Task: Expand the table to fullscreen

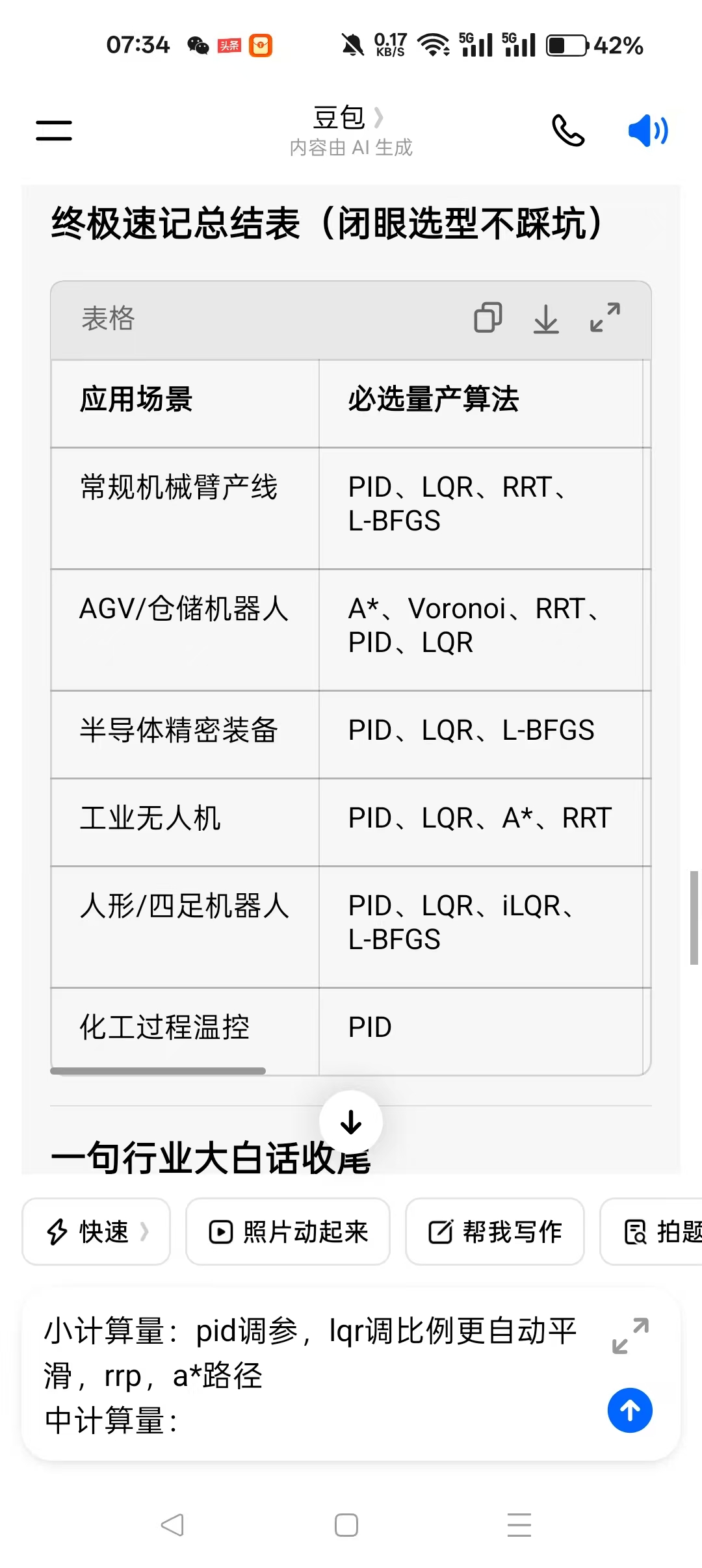Action: [604, 318]
